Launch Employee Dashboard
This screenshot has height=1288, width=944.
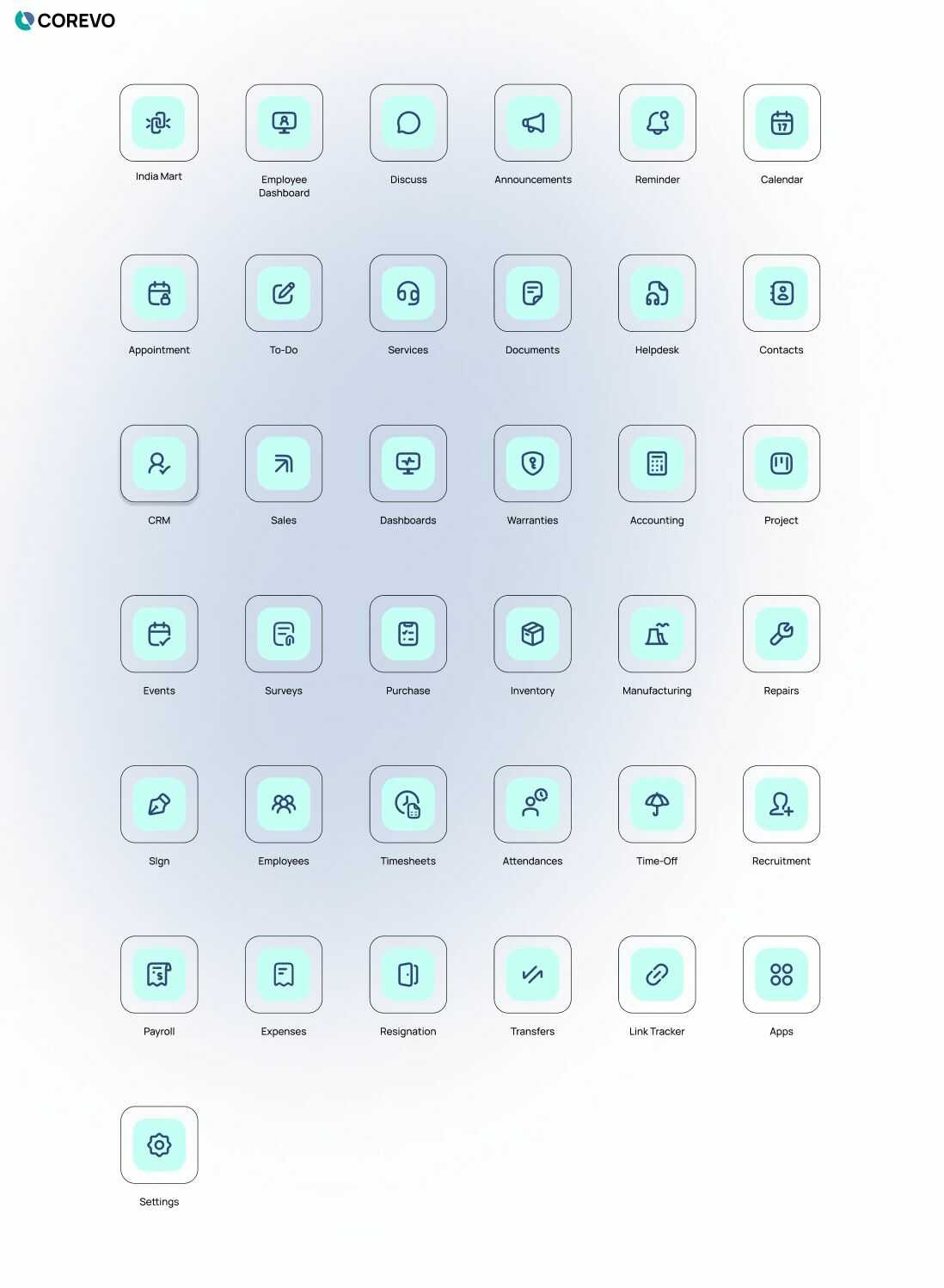(284, 123)
